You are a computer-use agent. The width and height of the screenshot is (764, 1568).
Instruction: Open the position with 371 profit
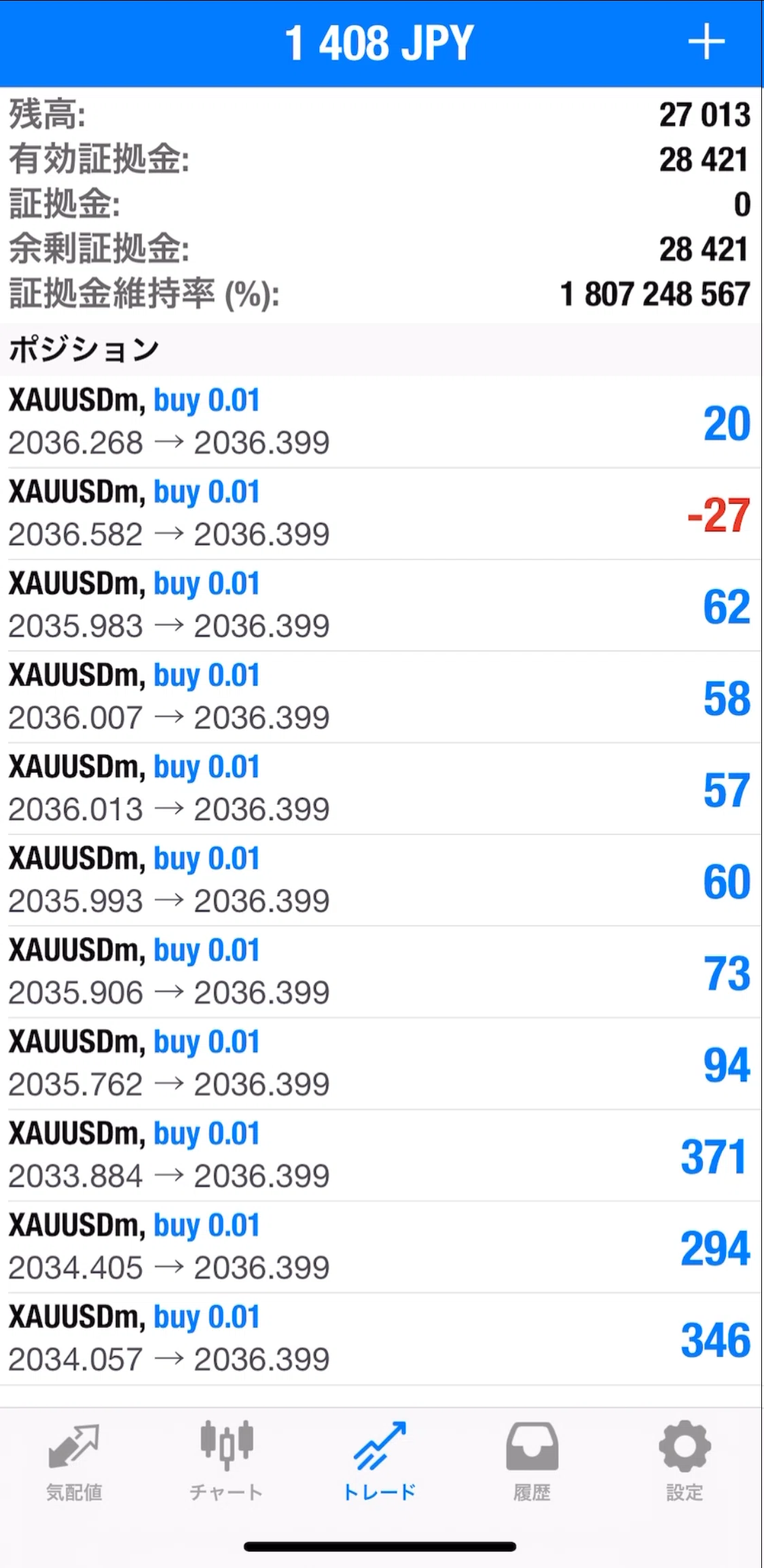[x=382, y=1155]
